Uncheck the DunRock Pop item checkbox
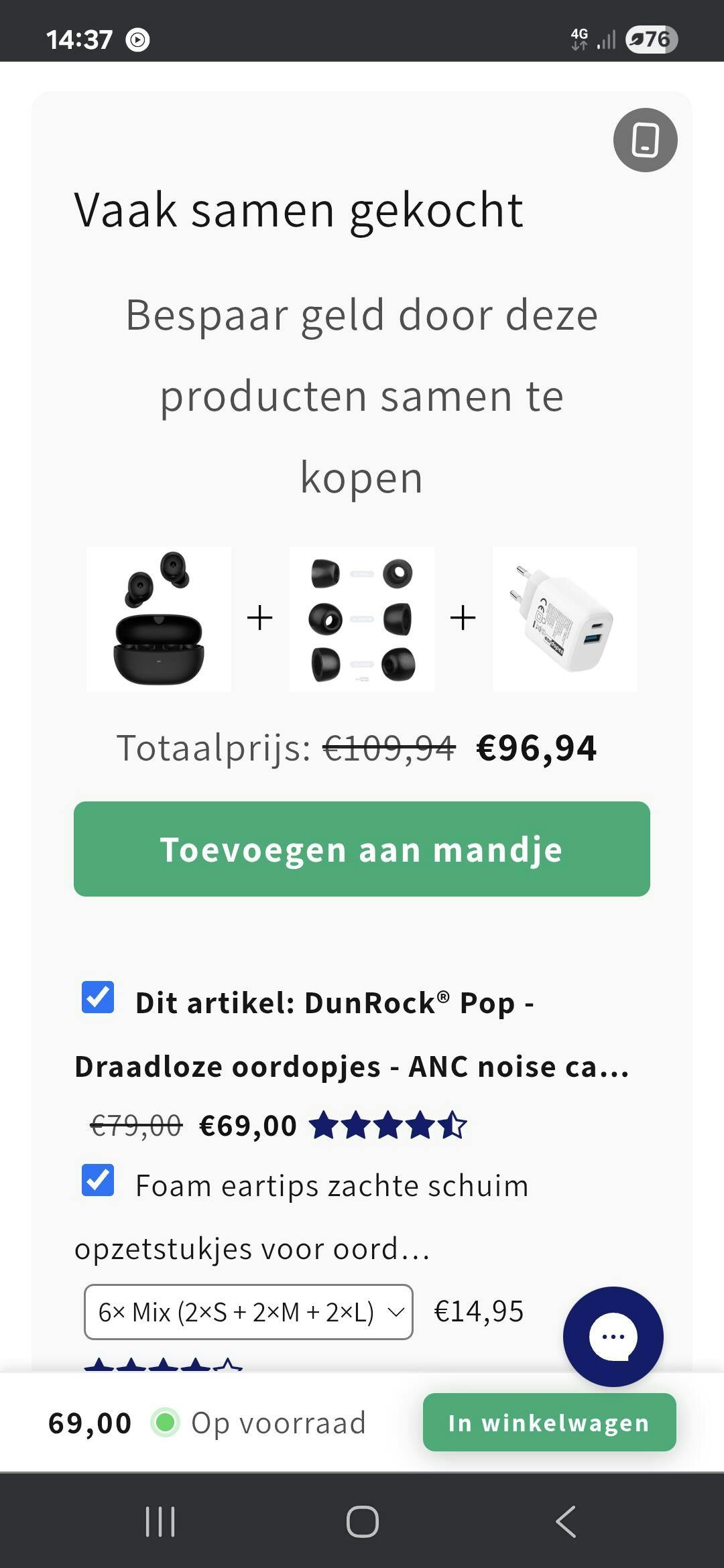The height and width of the screenshot is (1568, 724). point(98,997)
